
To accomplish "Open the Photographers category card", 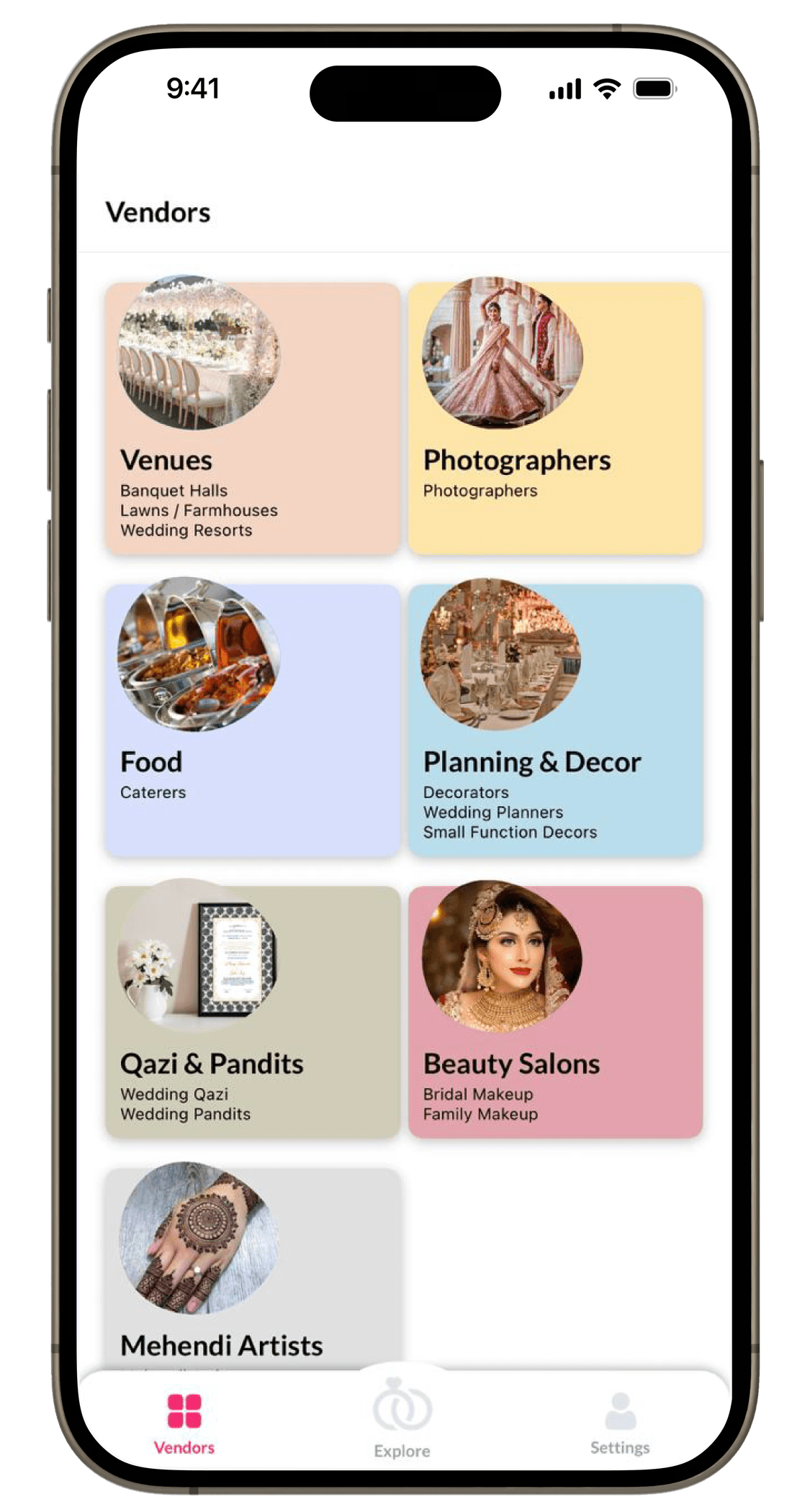I will 555,418.
